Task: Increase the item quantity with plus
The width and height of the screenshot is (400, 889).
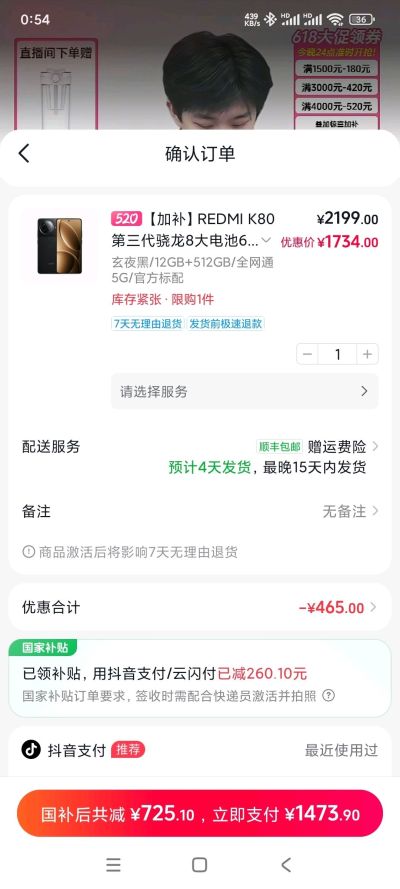Action: 367,354
